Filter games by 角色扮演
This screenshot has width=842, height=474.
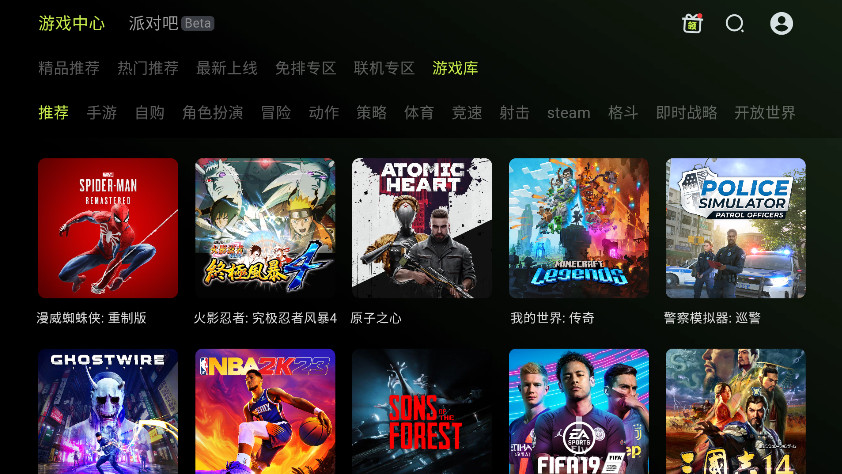pos(212,113)
